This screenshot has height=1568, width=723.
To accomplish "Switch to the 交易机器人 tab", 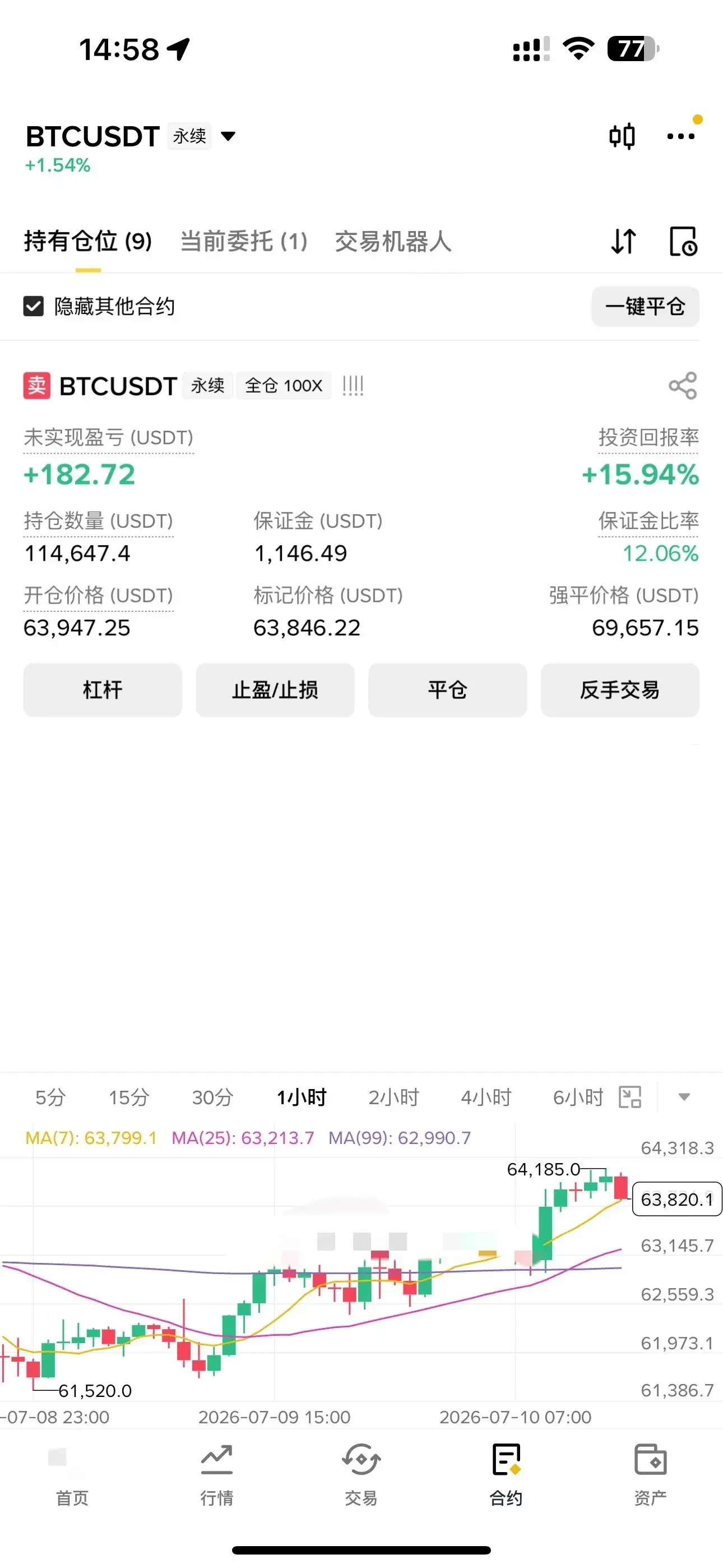I will tap(392, 242).
